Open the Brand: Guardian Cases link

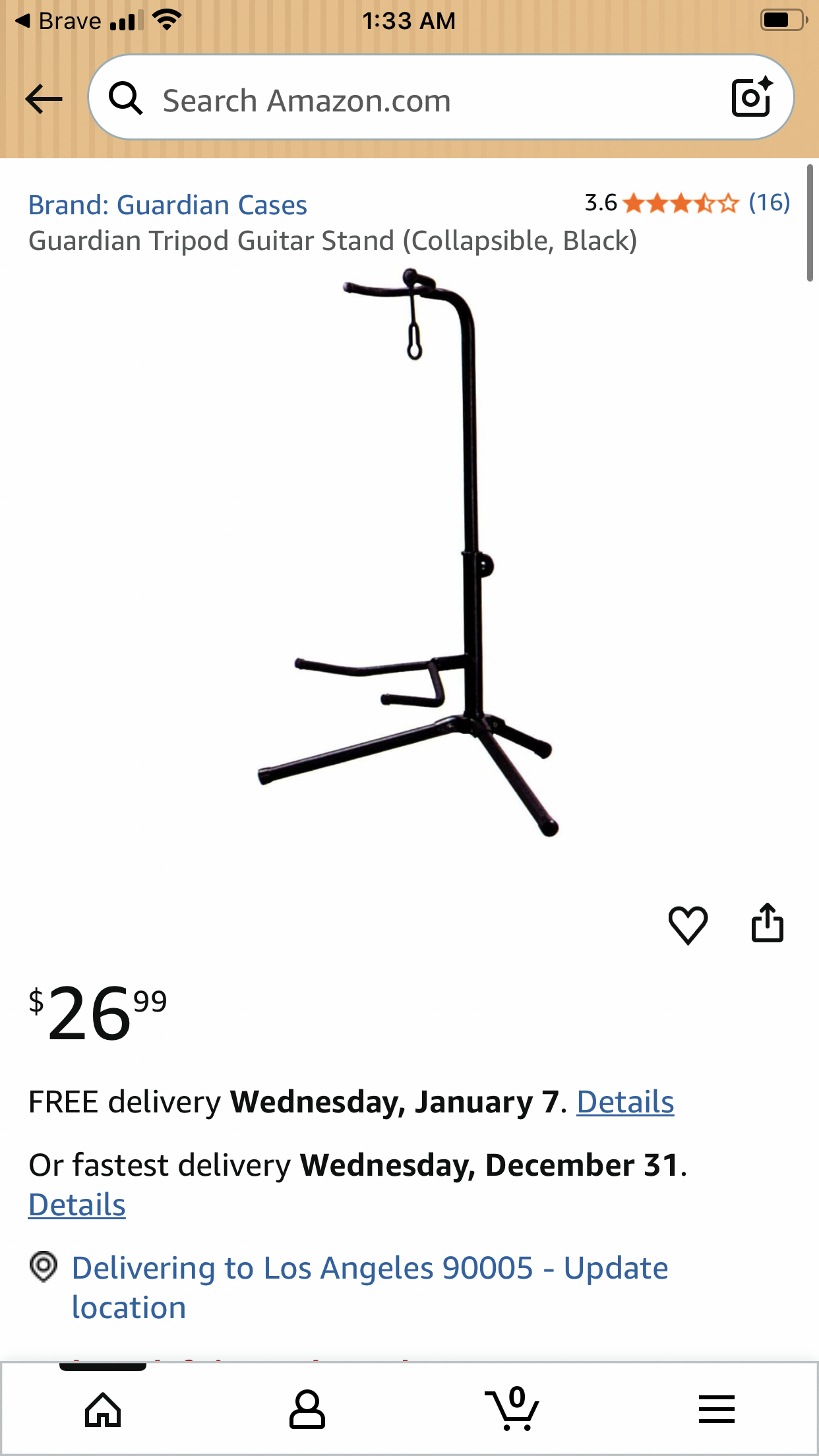click(167, 205)
